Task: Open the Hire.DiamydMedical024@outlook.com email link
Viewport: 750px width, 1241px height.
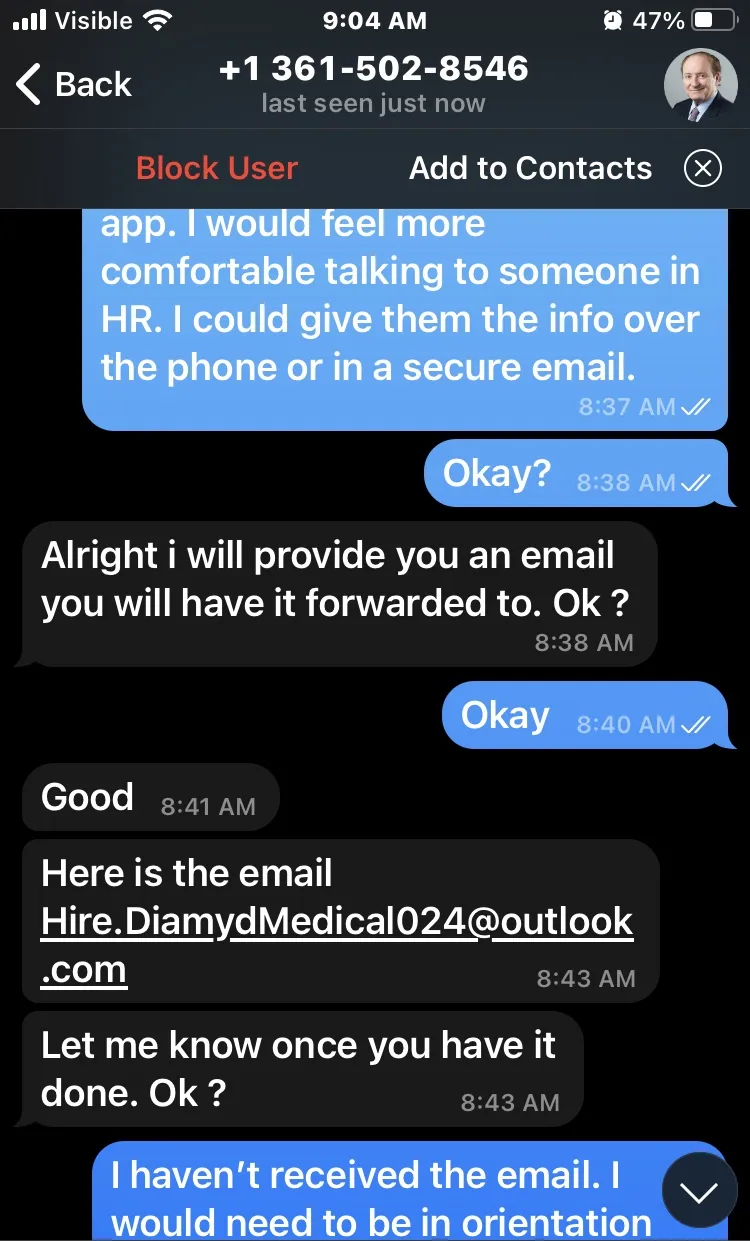Action: tap(337, 945)
